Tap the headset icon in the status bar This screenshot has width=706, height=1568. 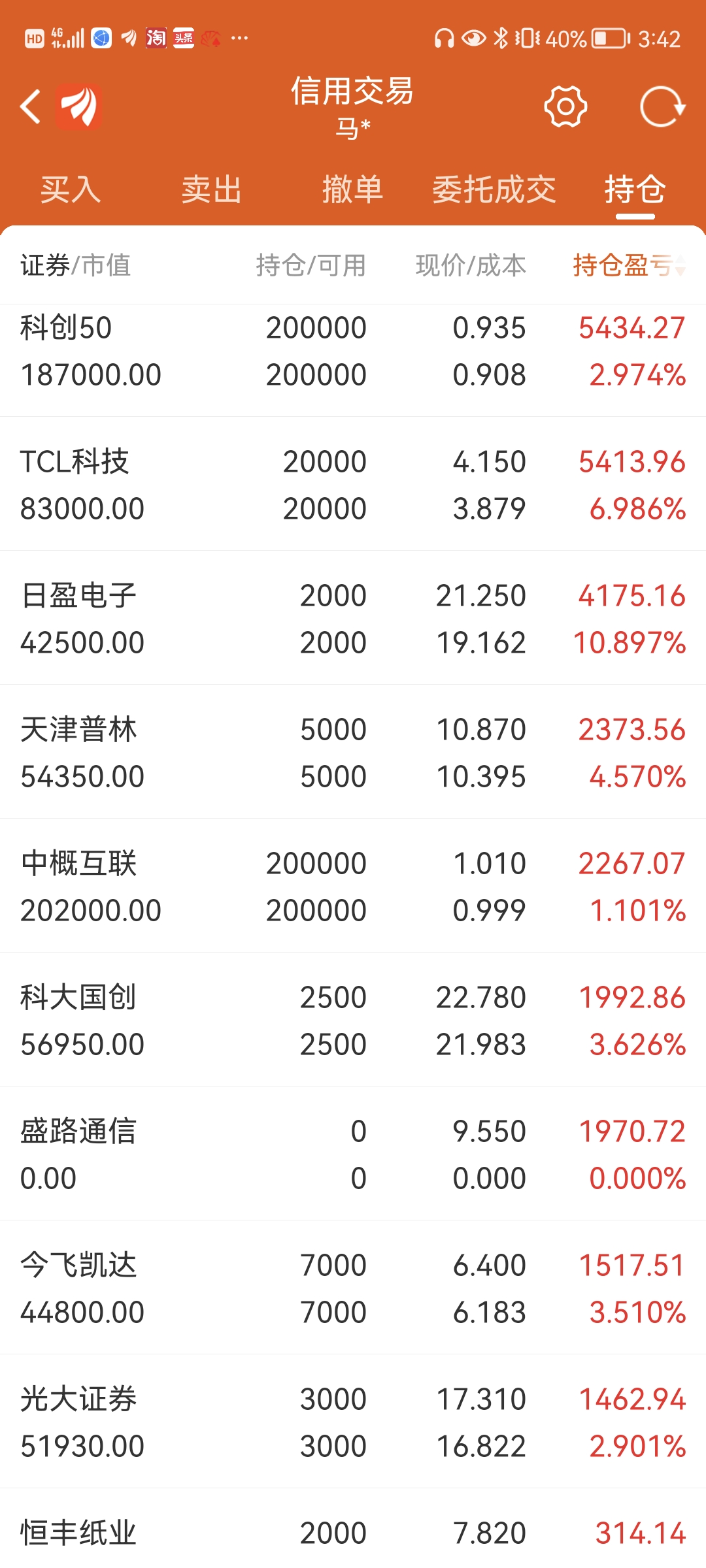[443, 39]
